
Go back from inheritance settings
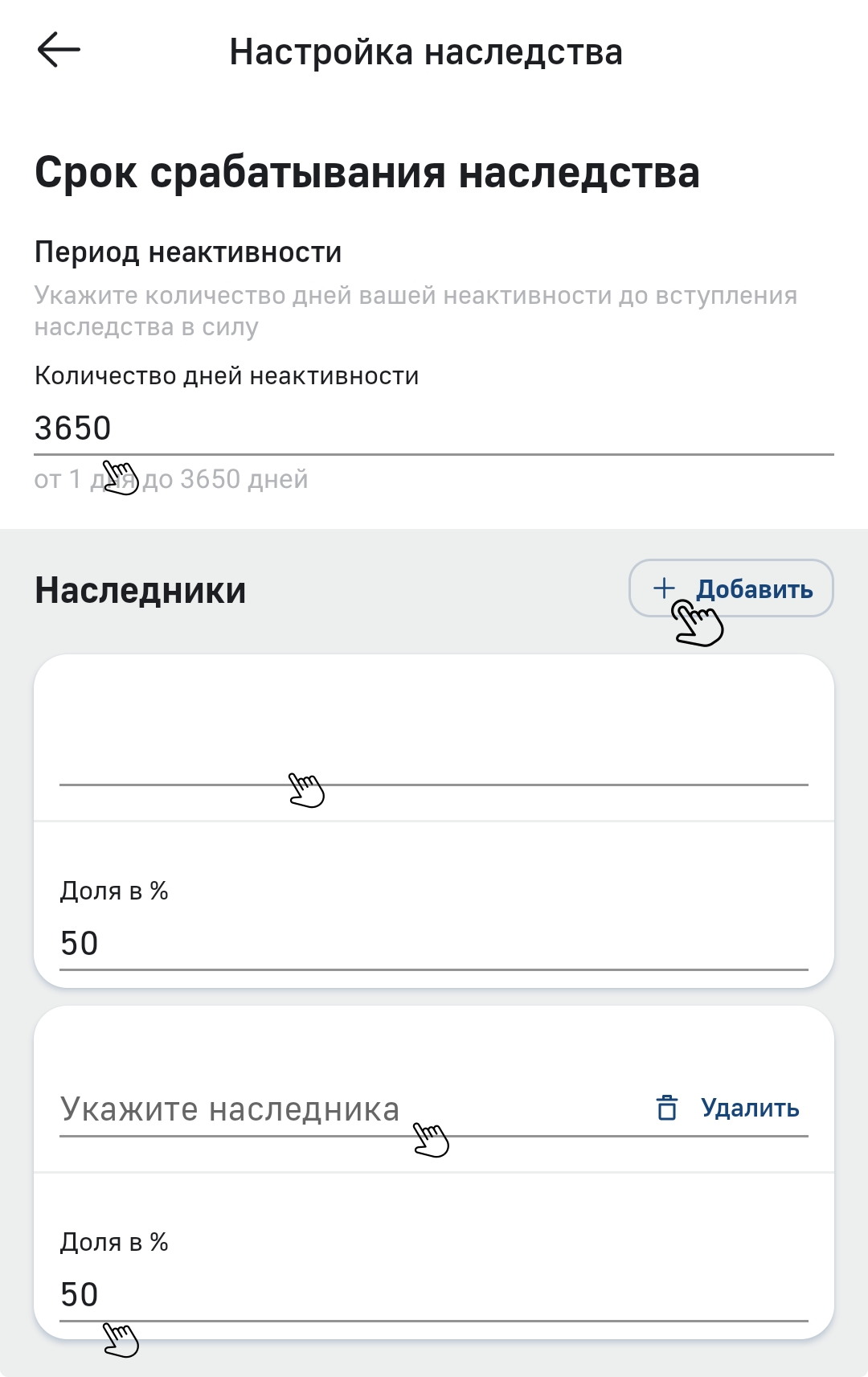tap(59, 51)
